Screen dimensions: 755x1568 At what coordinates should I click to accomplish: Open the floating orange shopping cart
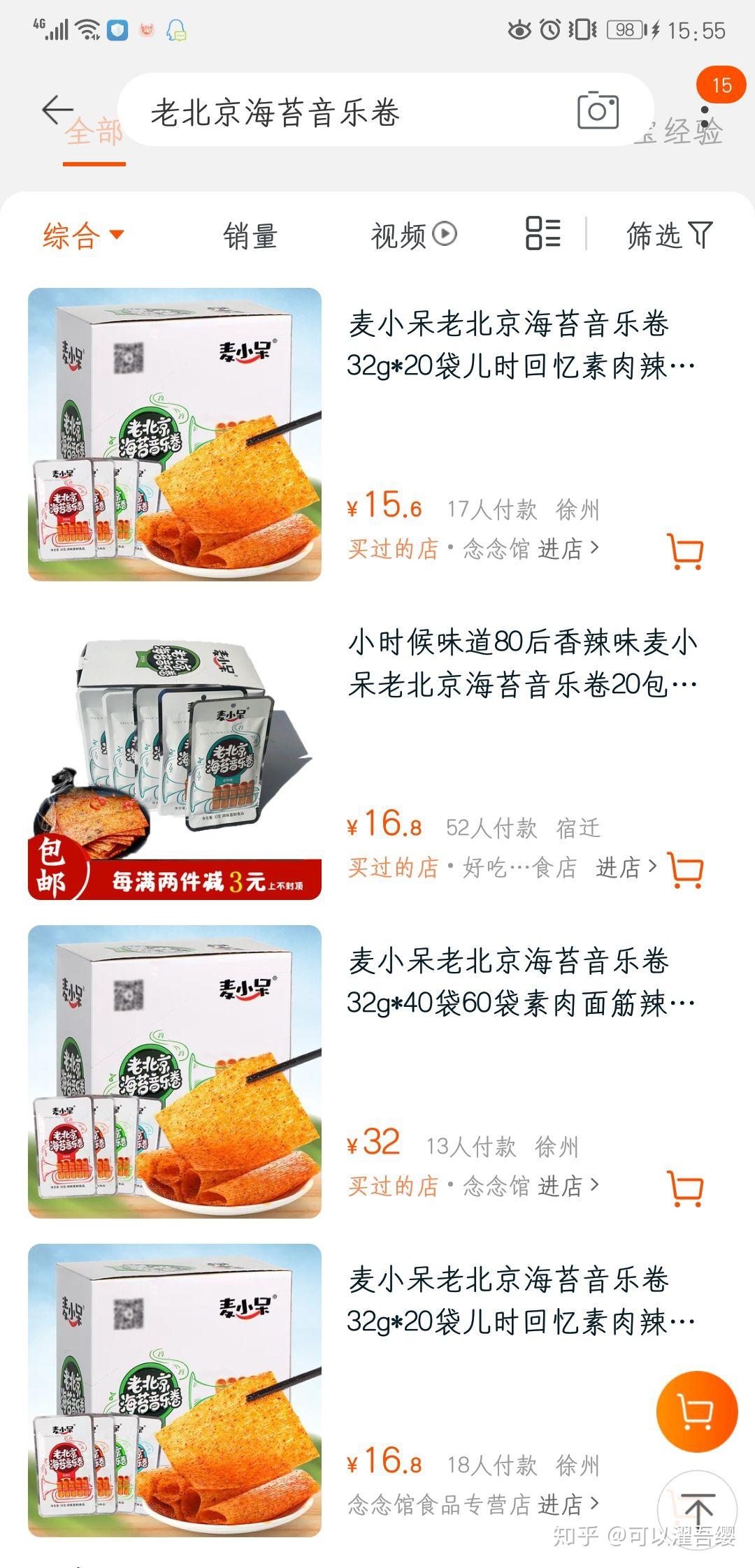(x=696, y=1412)
